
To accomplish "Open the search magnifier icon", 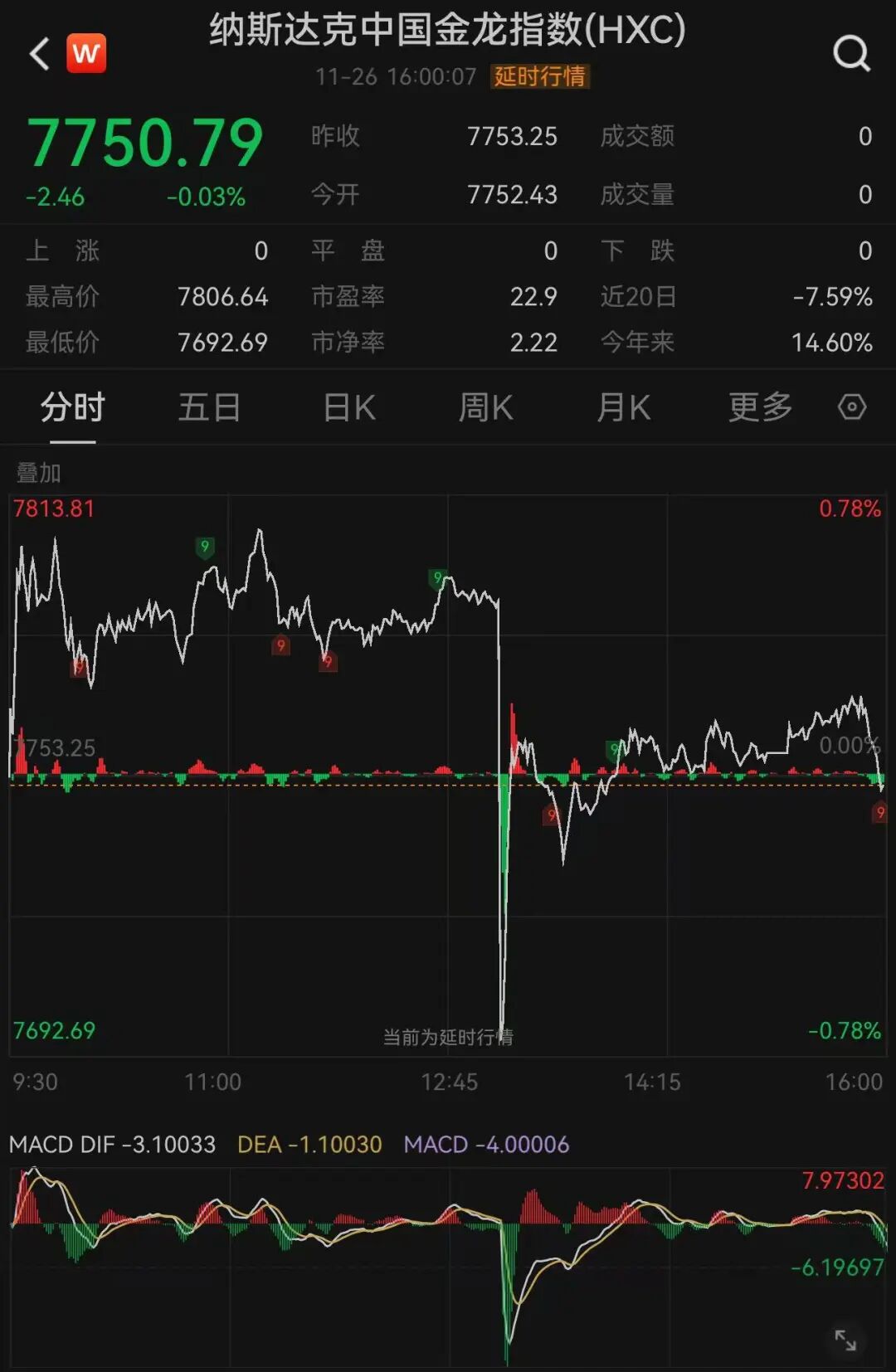I will (x=851, y=54).
